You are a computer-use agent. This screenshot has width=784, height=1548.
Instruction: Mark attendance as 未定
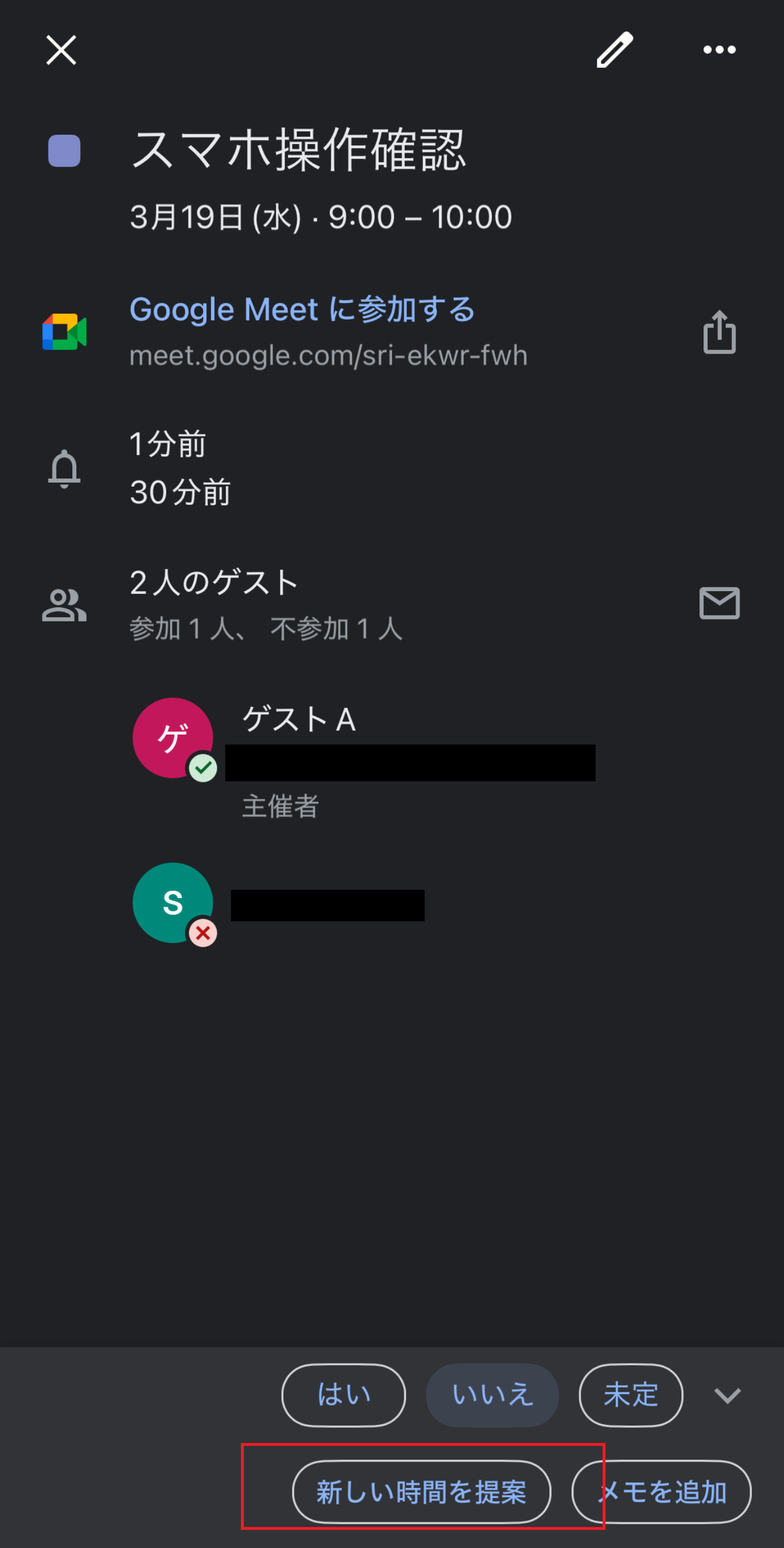click(630, 1395)
